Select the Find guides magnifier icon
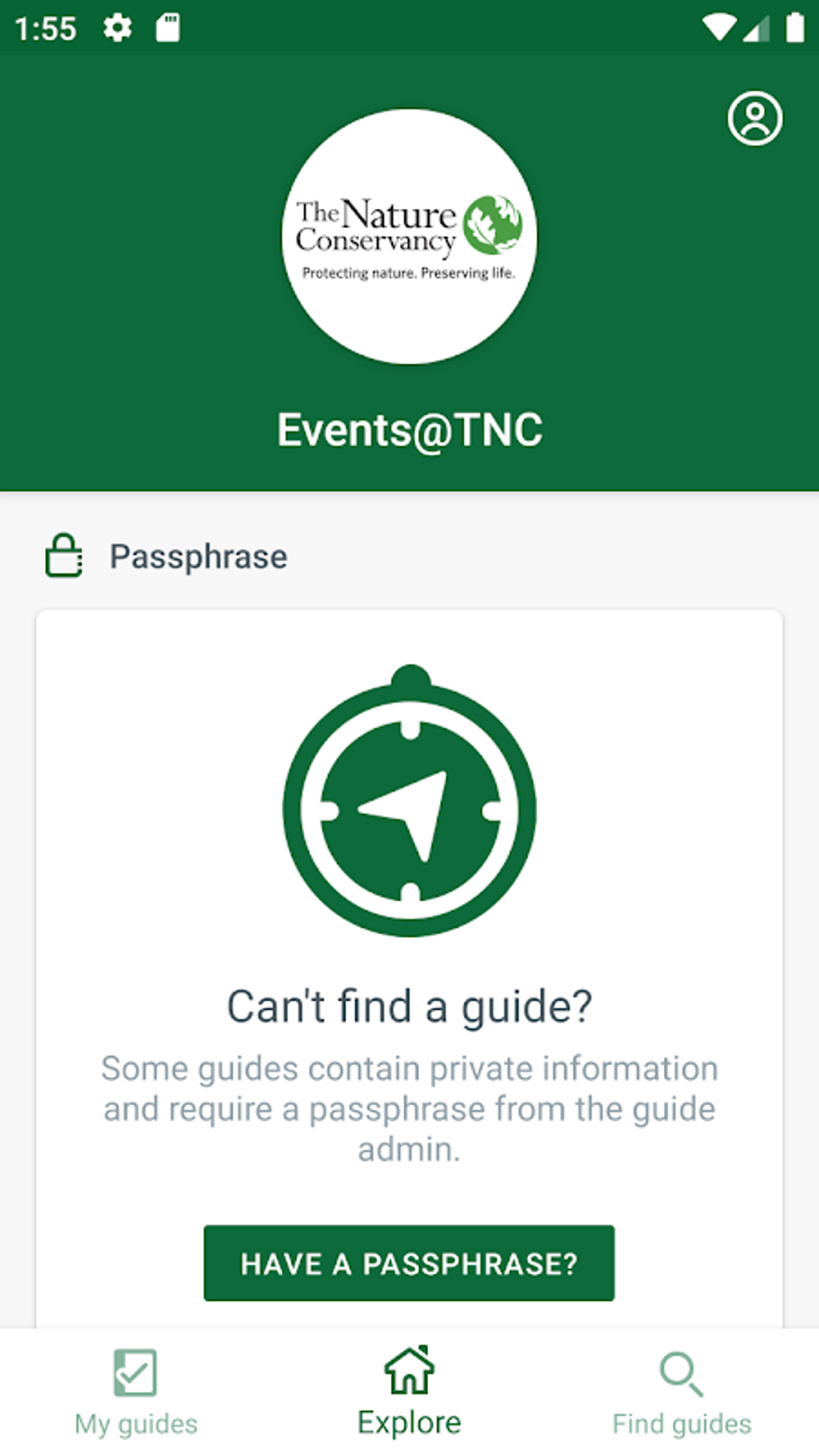Image resolution: width=819 pixels, height=1456 pixels. click(680, 1375)
